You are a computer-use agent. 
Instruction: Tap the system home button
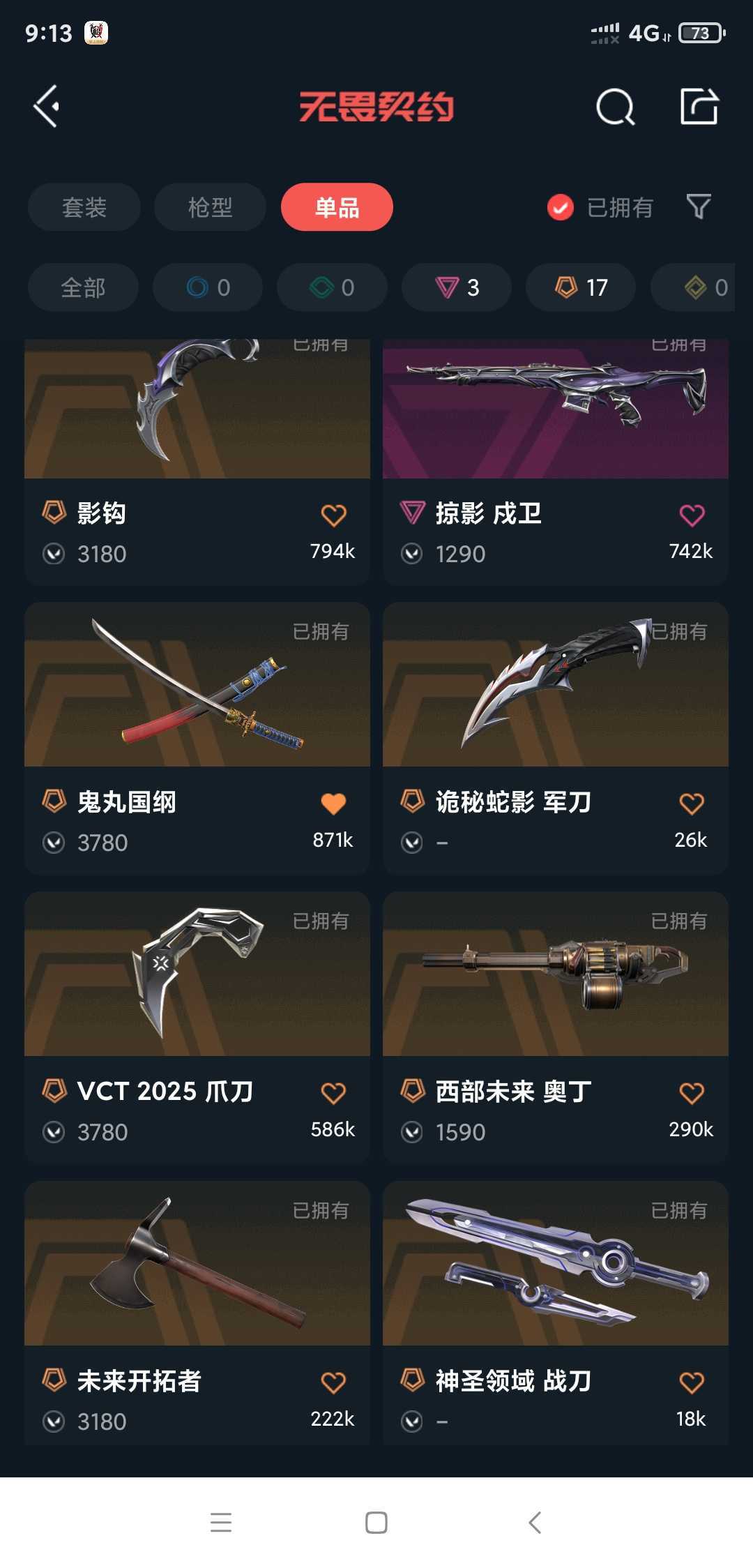pos(376,1522)
